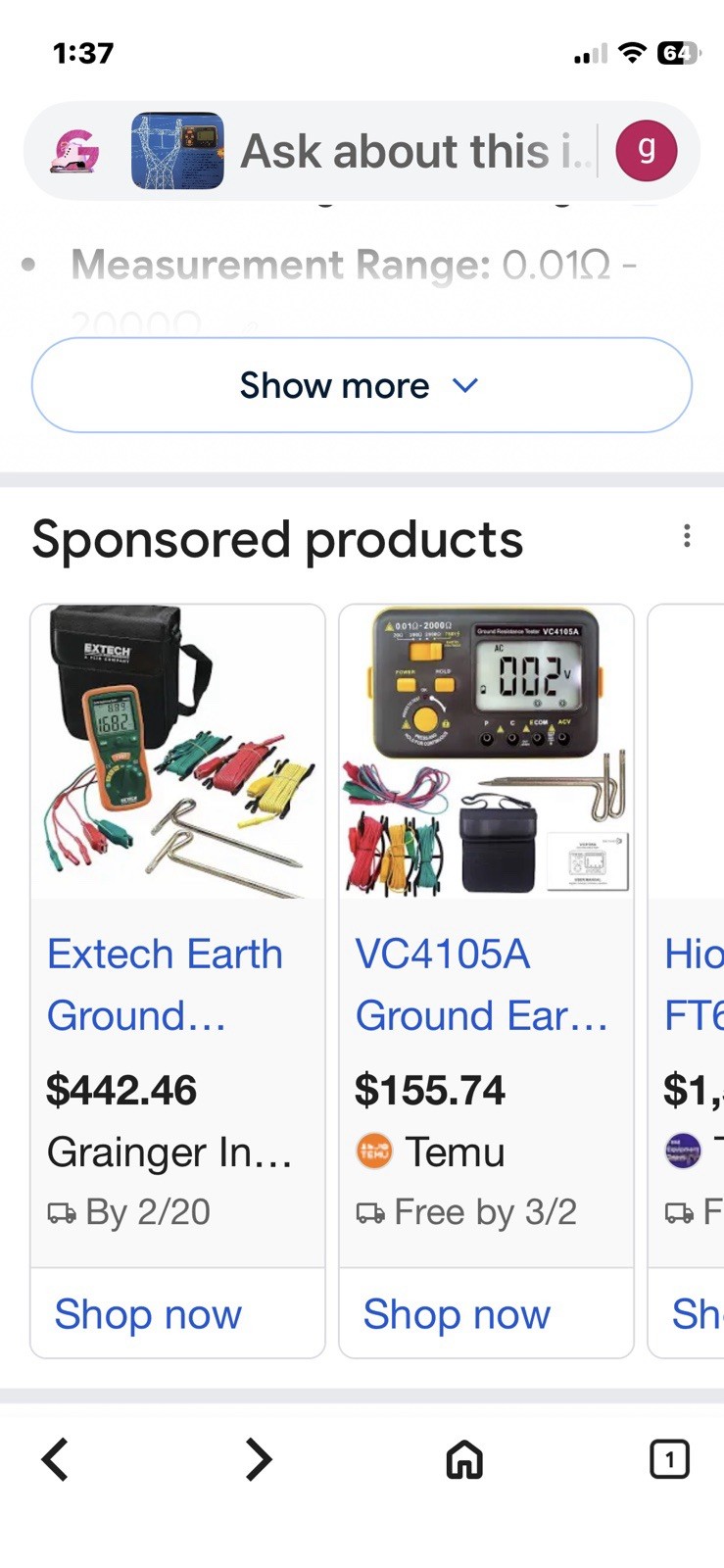Open the tab switcher showing 1 tab

pos(670,1459)
